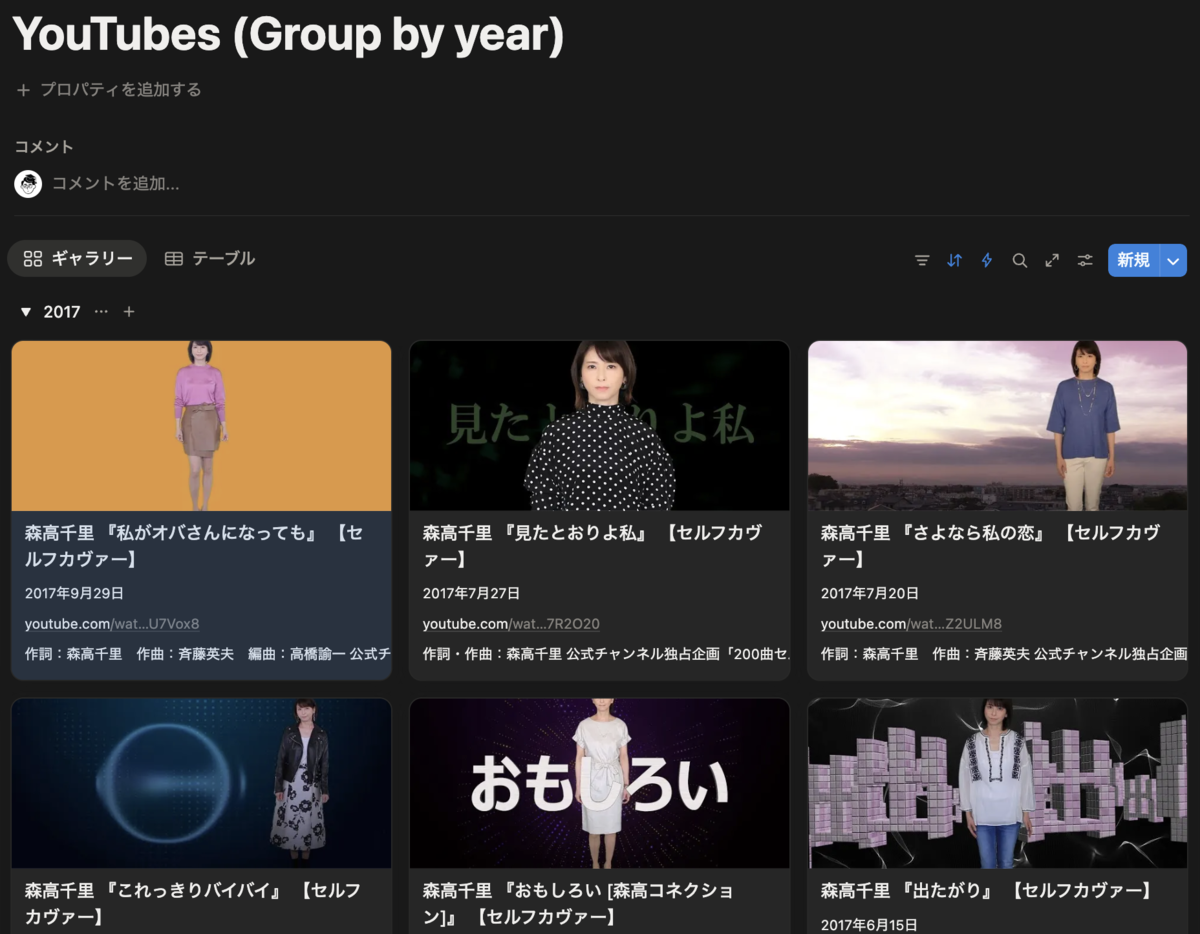Expand the database to full page
1200x934 pixels.
pos(1052,260)
